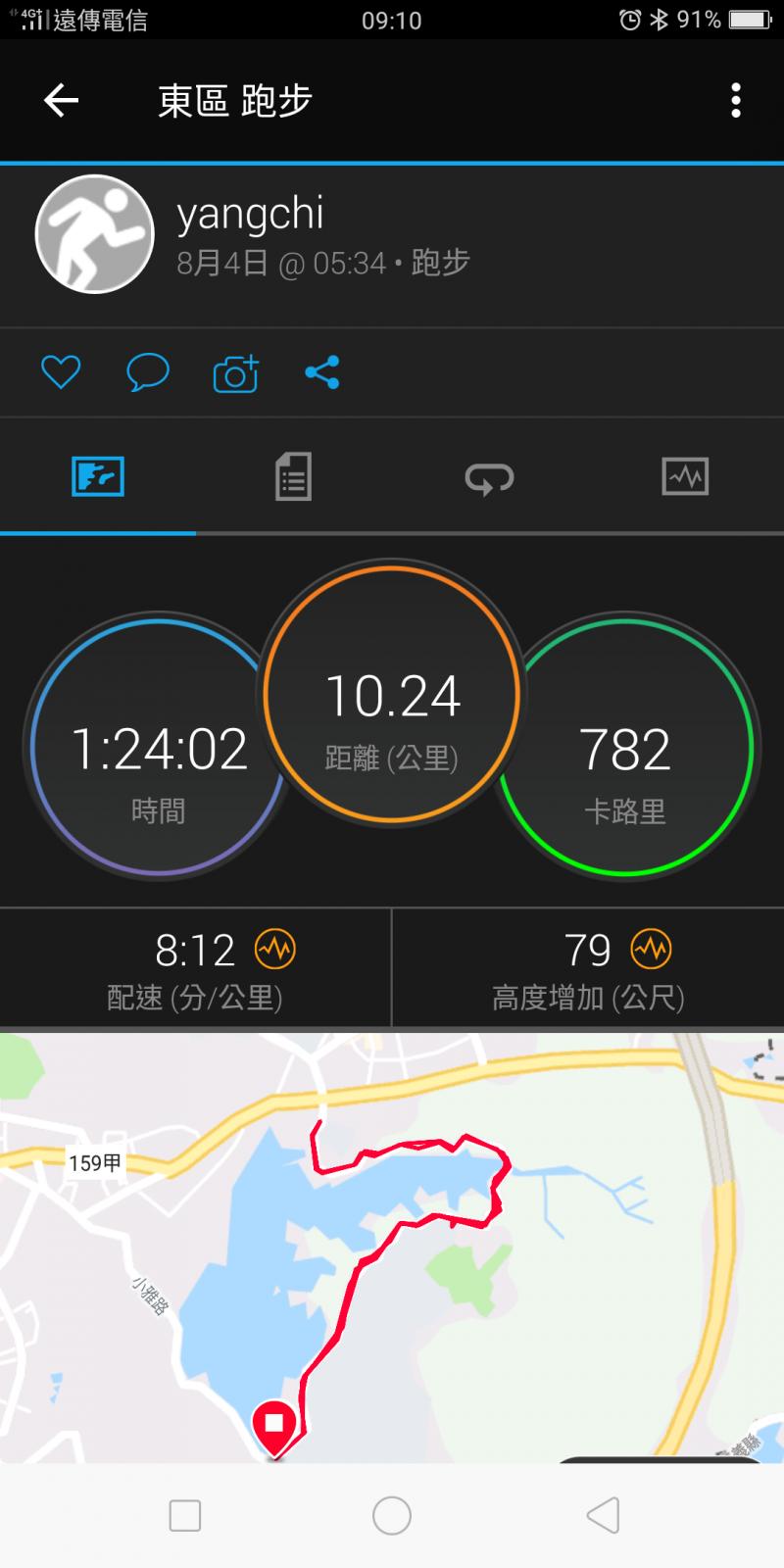This screenshot has width=784, height=1568.
Task: Open recent apps from navigation bar
Action: click(x=185, y=1516)
